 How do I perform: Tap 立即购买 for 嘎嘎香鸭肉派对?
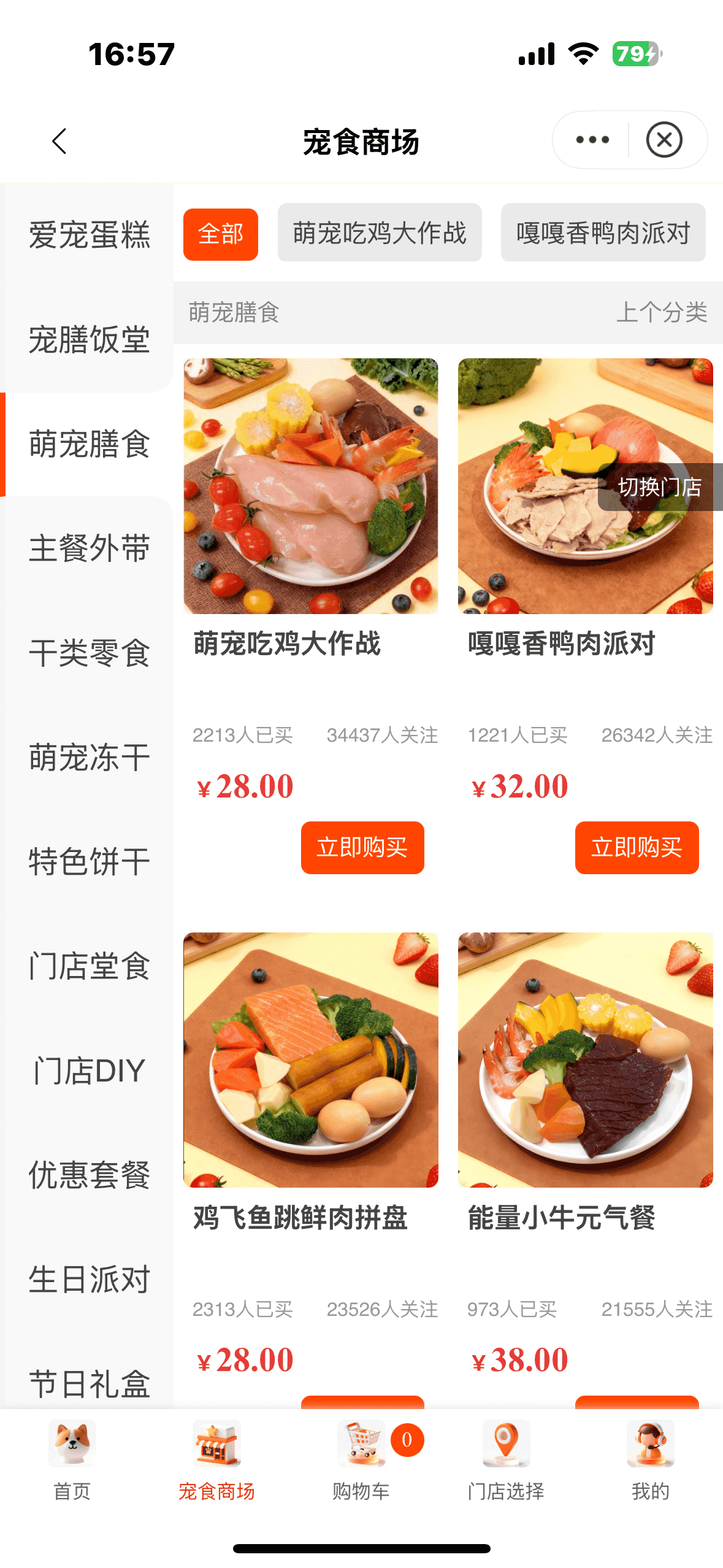click(x=637, y=847)
